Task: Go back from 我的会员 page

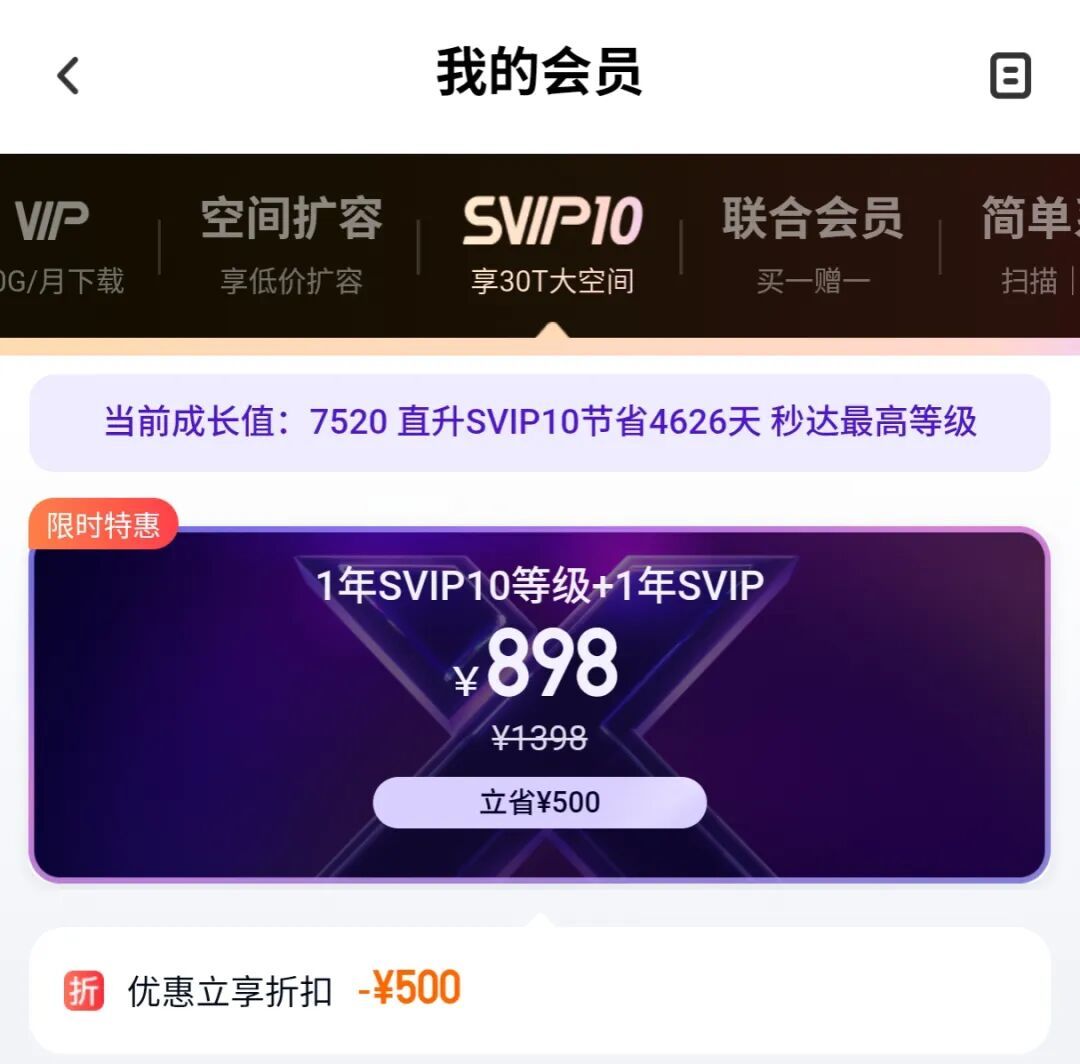Action: (68, 76)
